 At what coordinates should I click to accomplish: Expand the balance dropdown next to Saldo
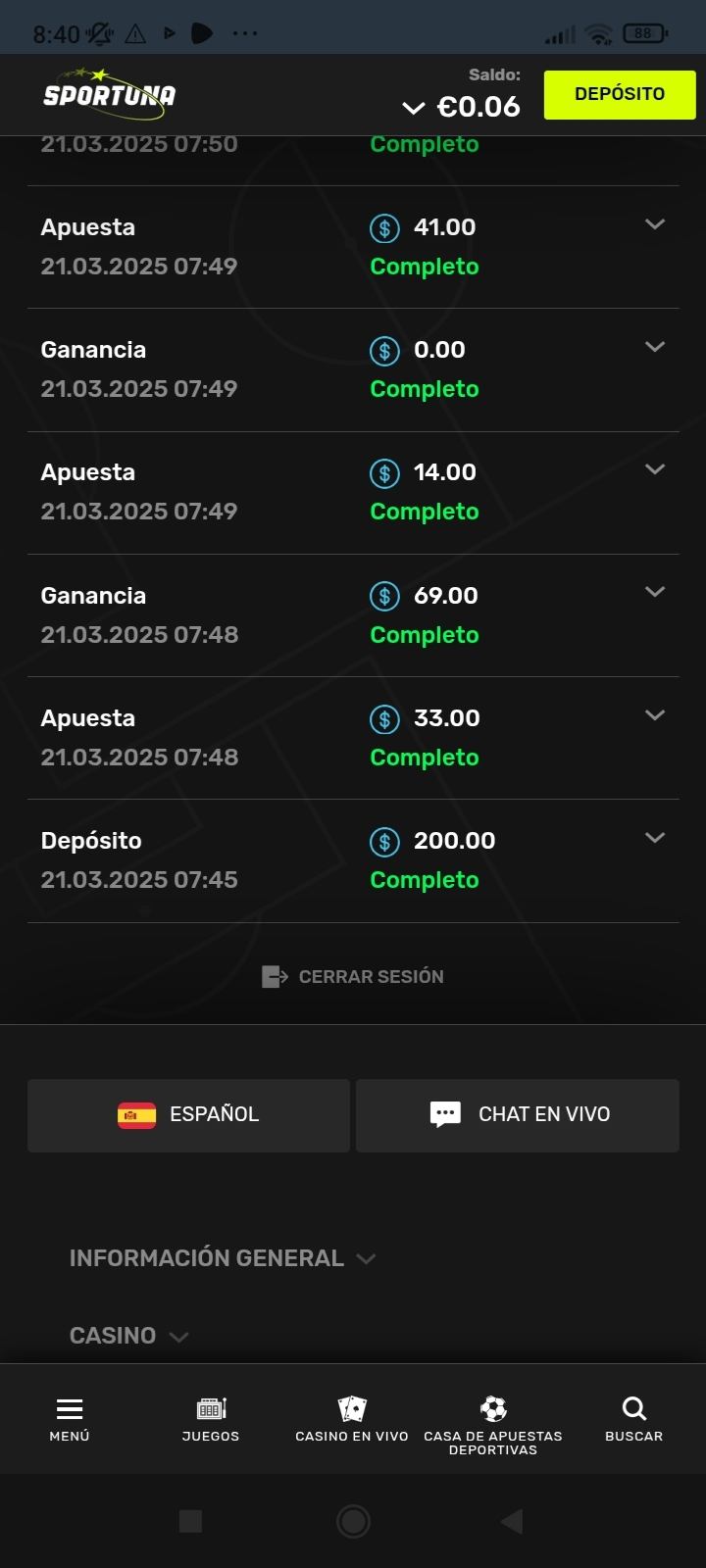[414, 108]
